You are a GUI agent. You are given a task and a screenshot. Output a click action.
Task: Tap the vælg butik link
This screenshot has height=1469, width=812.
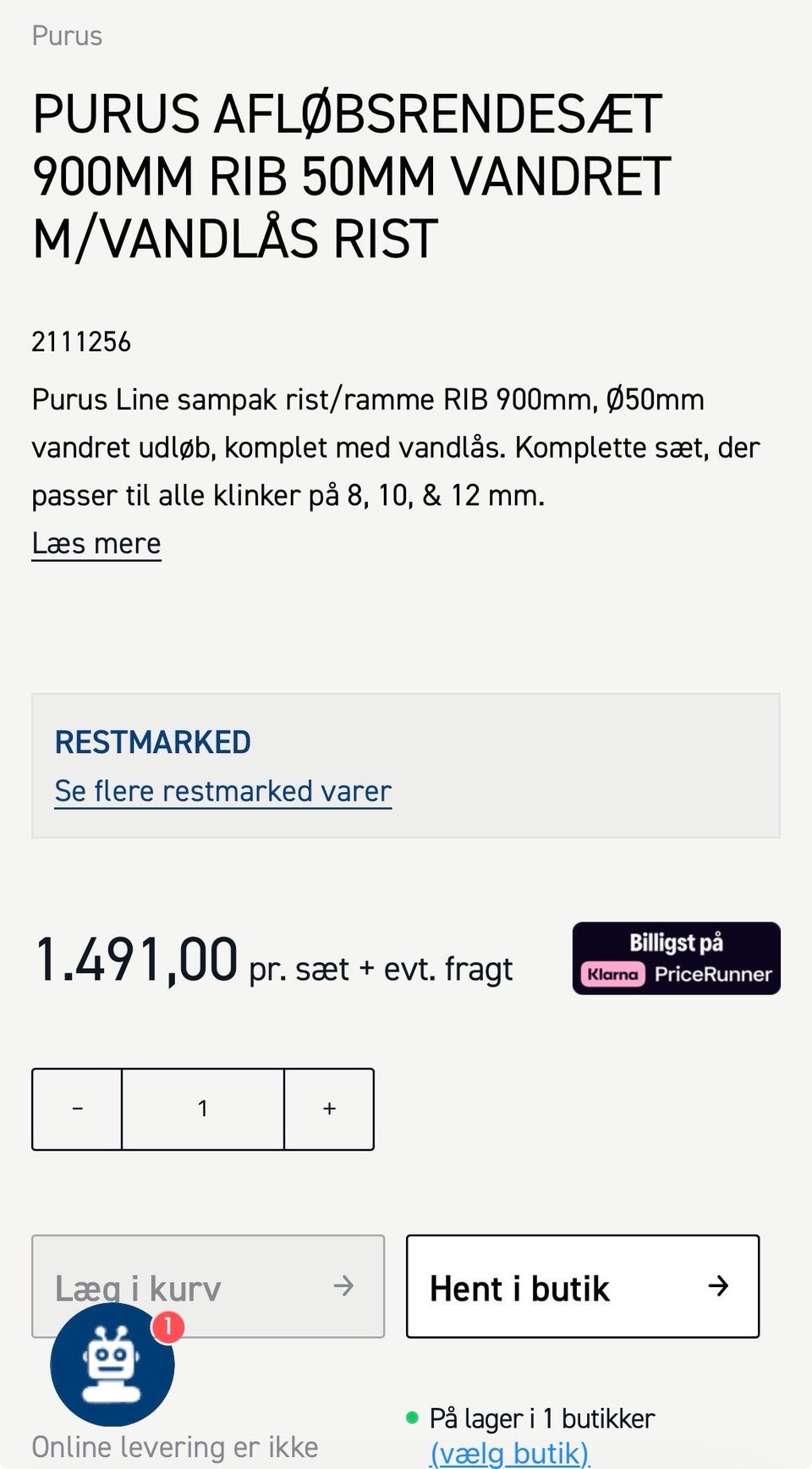click(509, 1454)
